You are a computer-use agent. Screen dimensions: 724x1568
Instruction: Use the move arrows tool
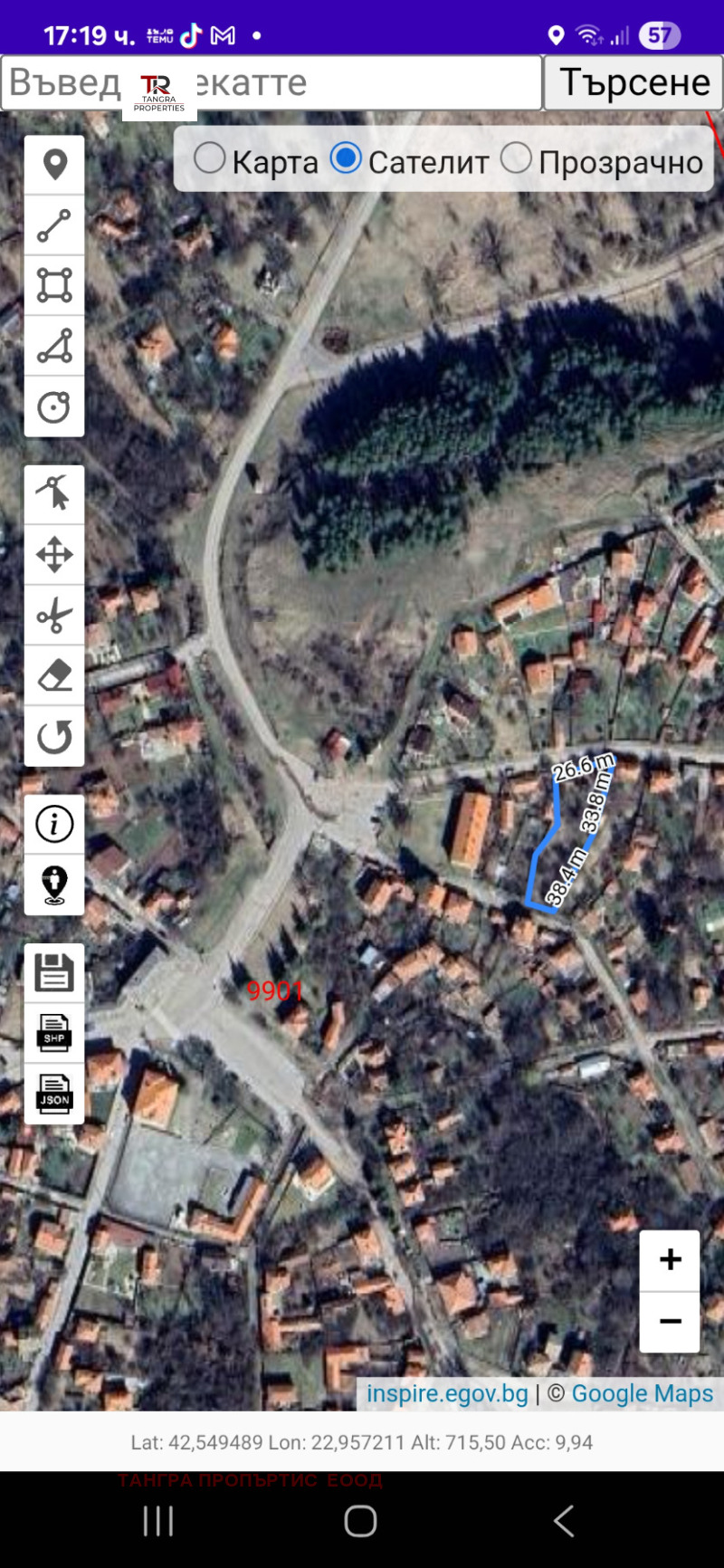coord(54,555)
